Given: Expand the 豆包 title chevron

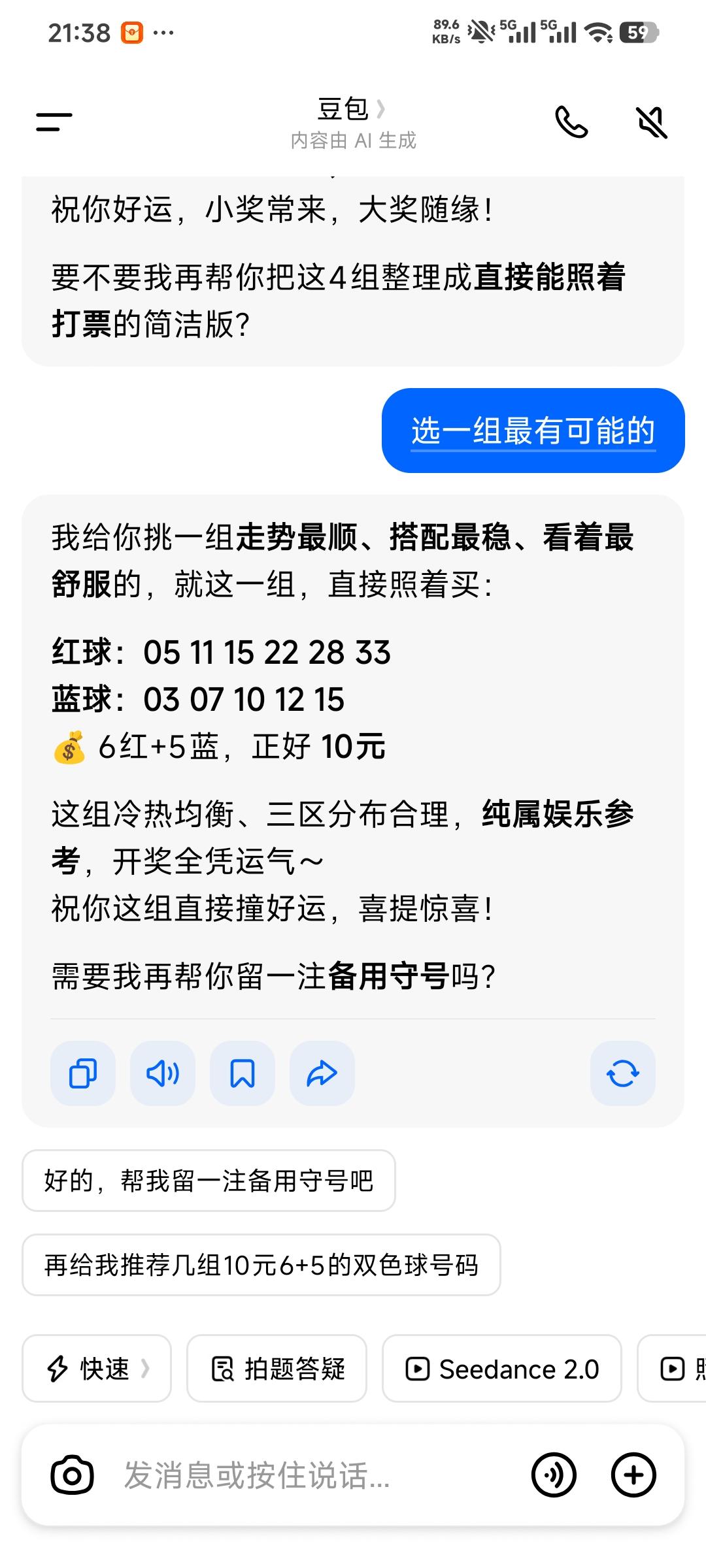Looking at the screenshot, I should tap(381, 109).
